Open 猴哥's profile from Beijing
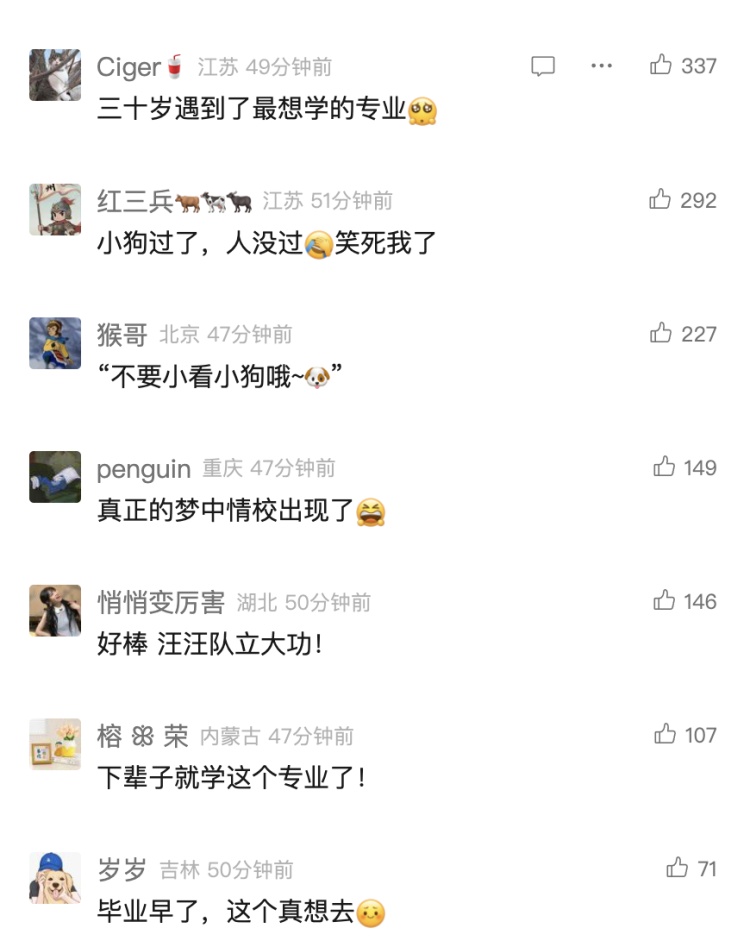Viewport: 750px width, 947px height. click(122, 333)
